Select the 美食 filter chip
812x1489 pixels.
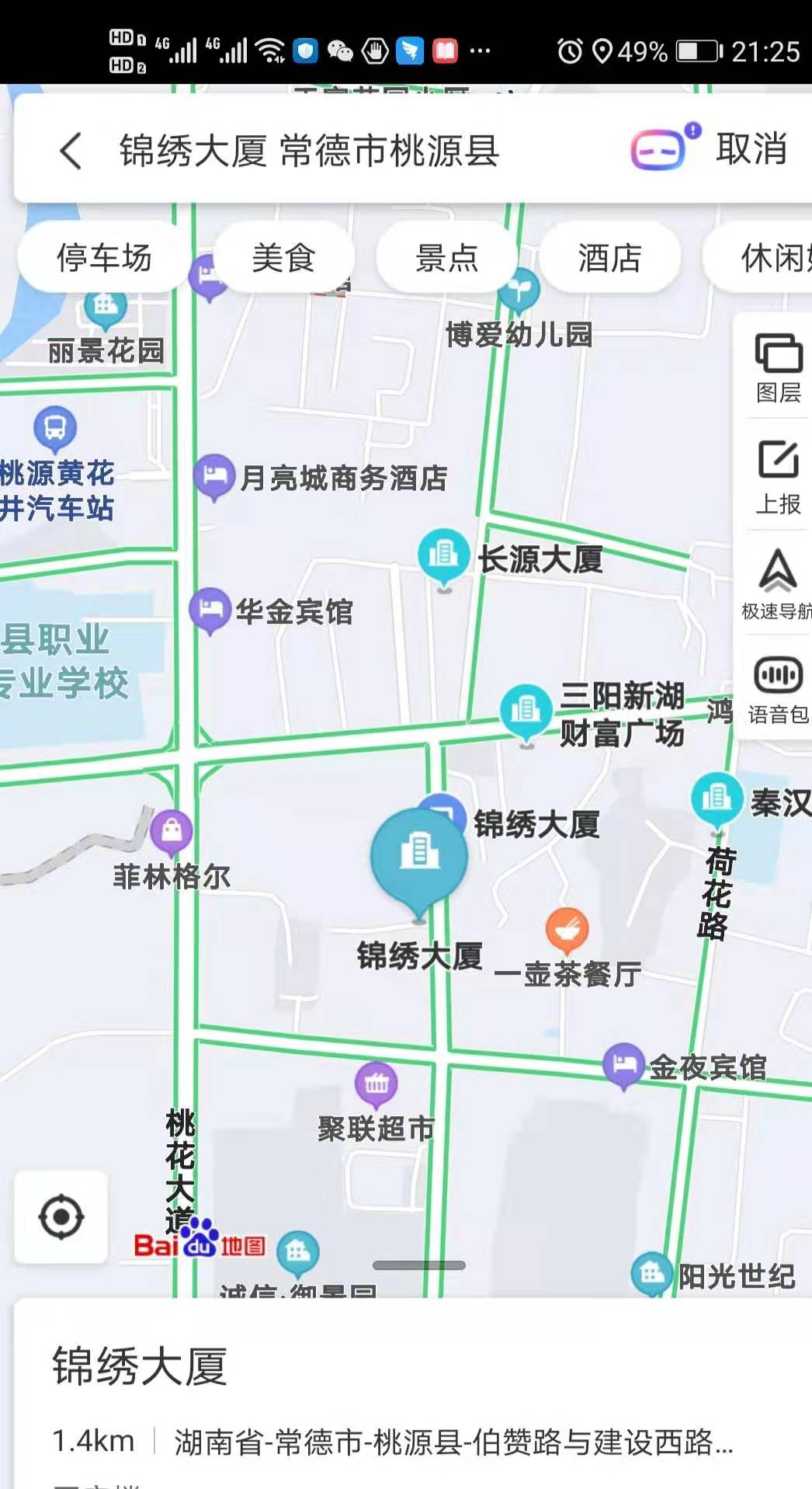[x=284, y=257]
